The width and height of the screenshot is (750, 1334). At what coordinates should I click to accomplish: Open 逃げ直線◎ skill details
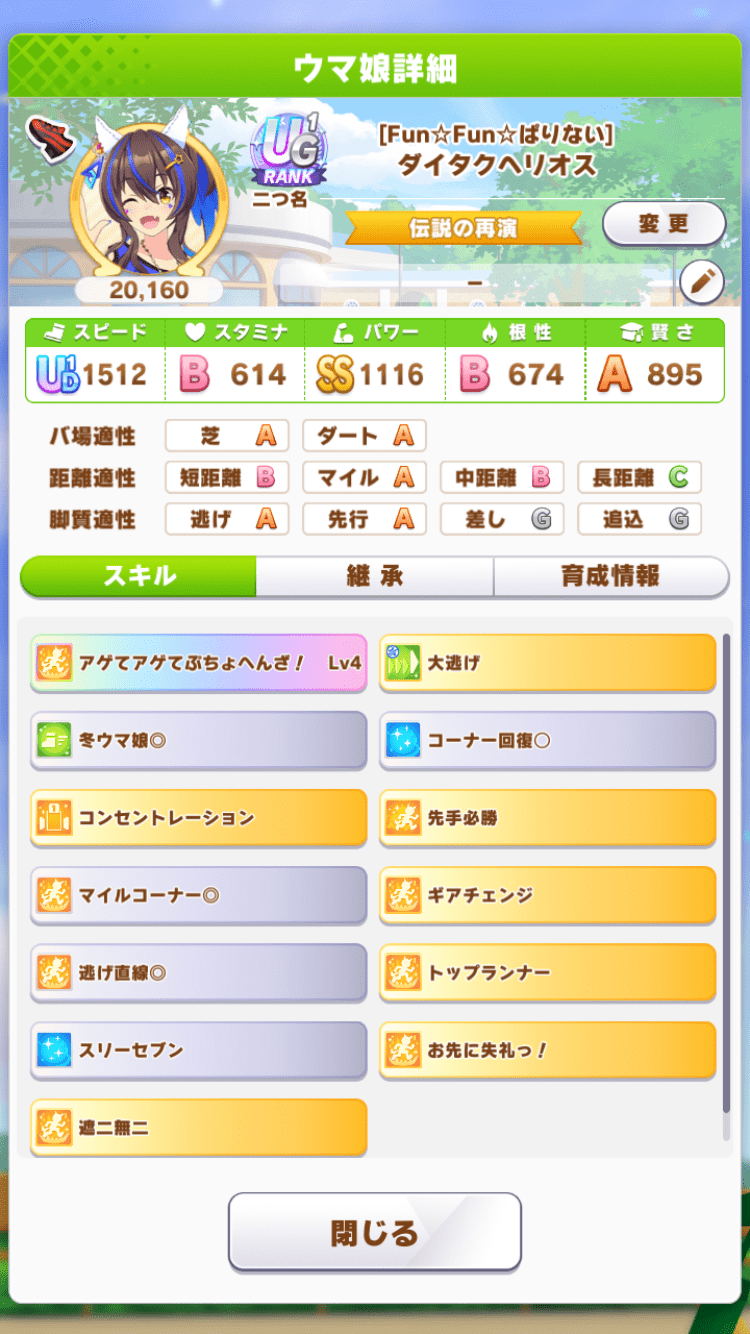point(198,972)
